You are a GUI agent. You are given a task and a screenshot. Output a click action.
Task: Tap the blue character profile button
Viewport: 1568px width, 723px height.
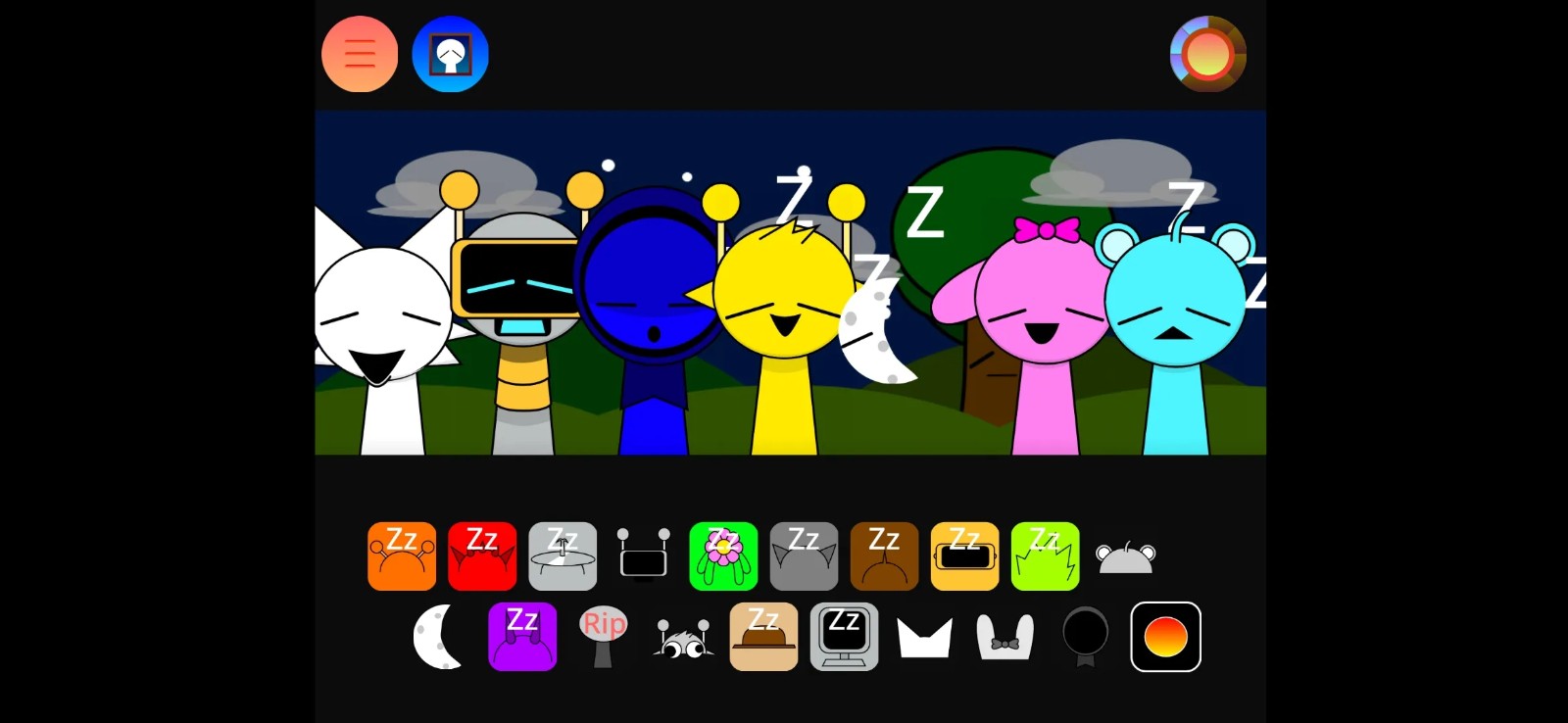coord(450,54)
